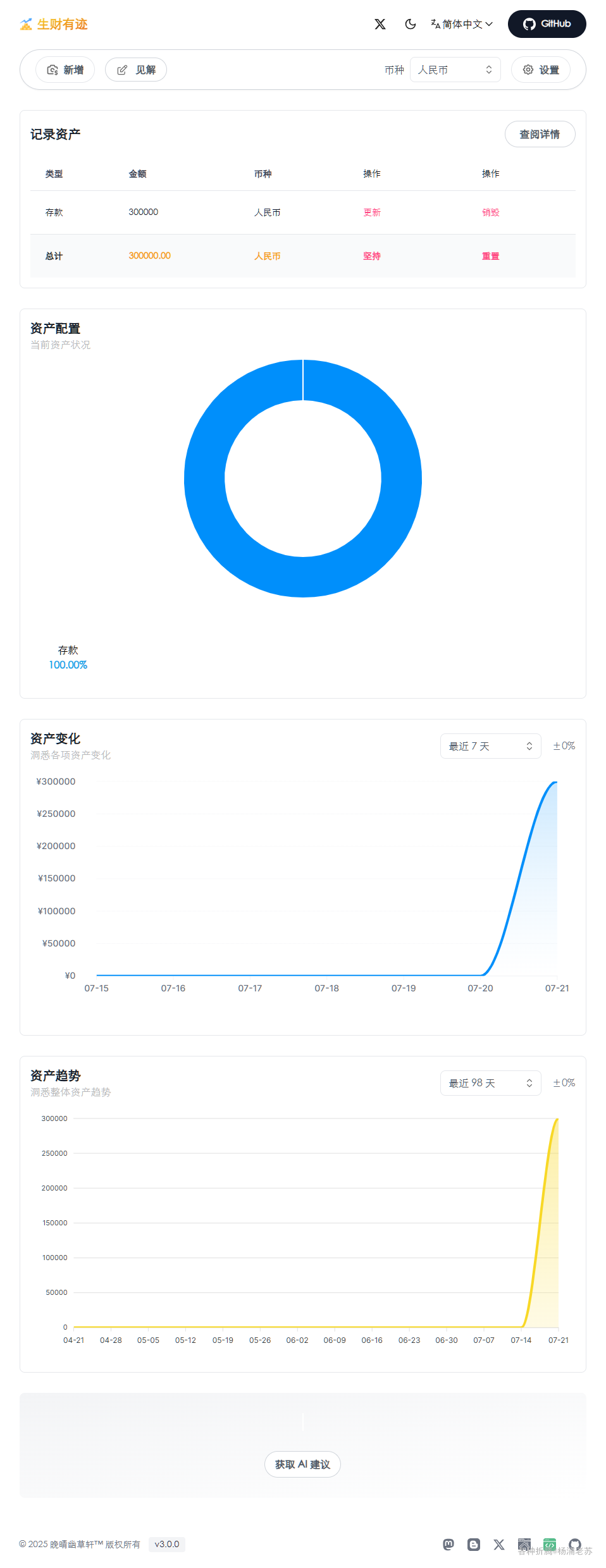Tap the 新增 button

pyautogui.click(x=65, y=70)
